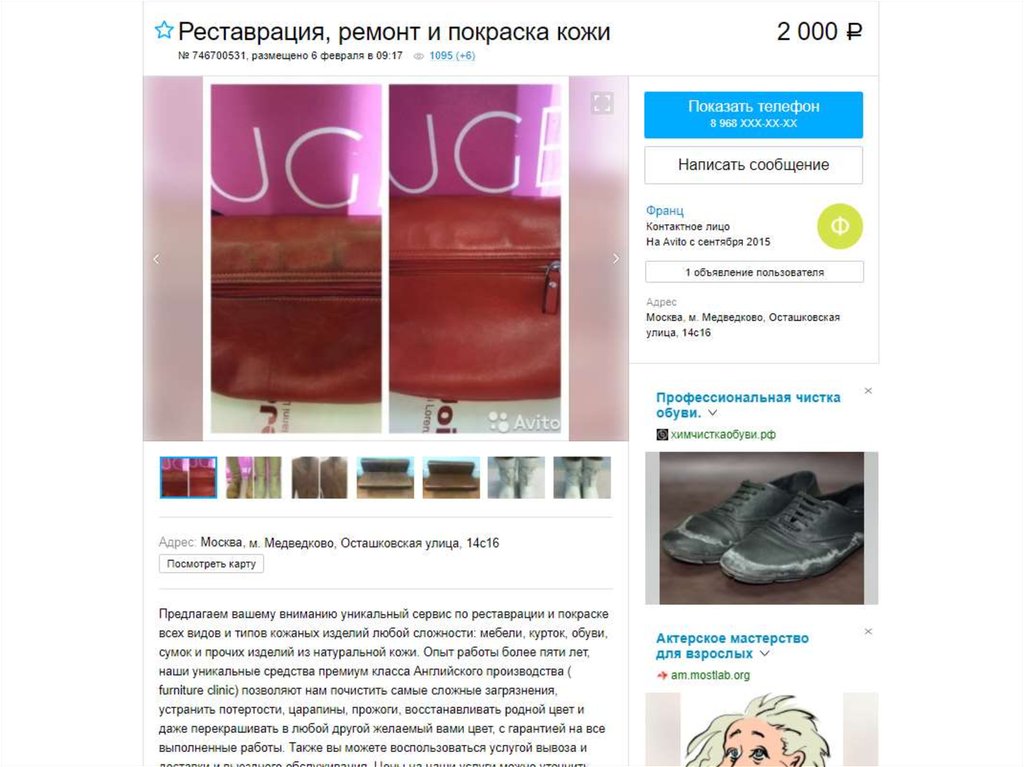Tap Посмотреть карту button

[211, 564]
